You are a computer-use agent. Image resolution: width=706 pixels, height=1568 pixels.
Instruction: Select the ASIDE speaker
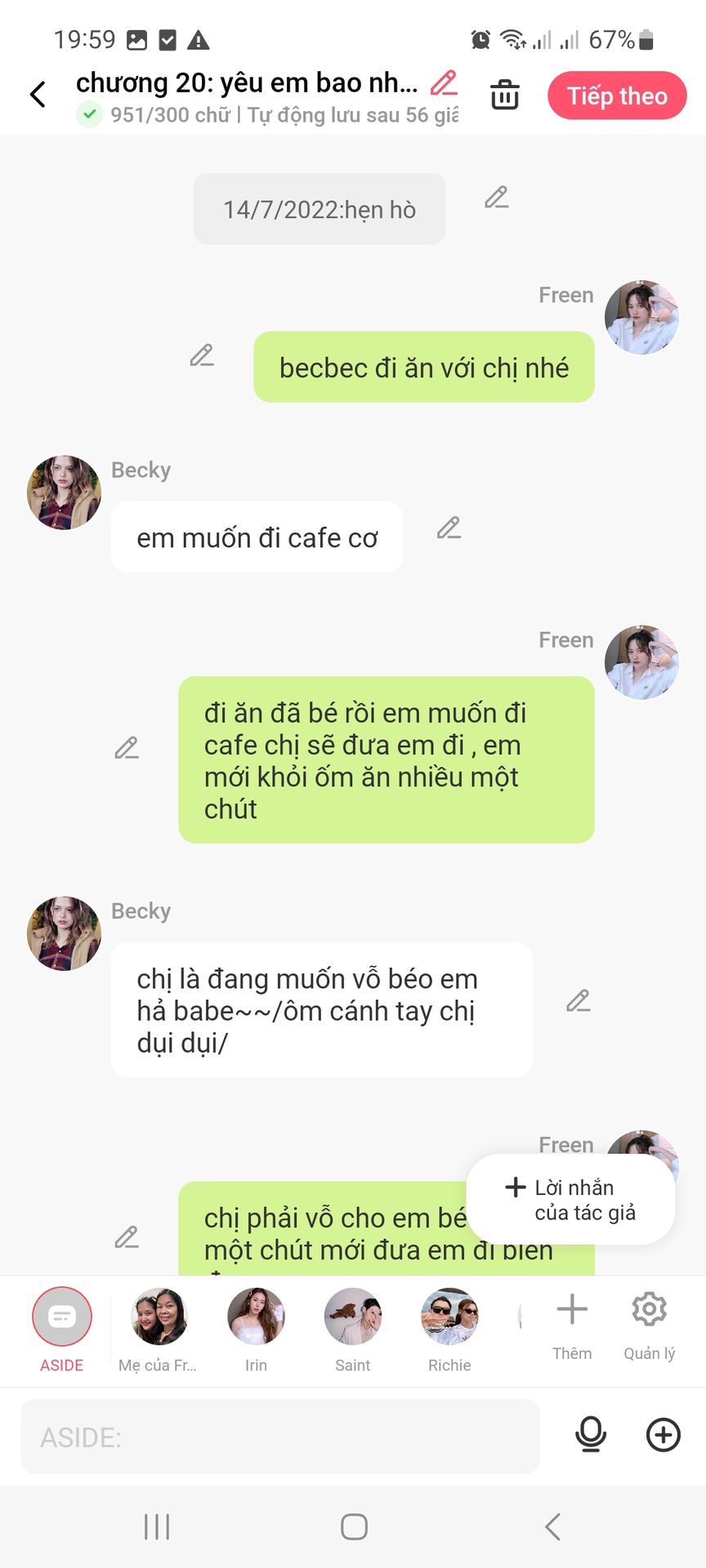[62, 1330]
